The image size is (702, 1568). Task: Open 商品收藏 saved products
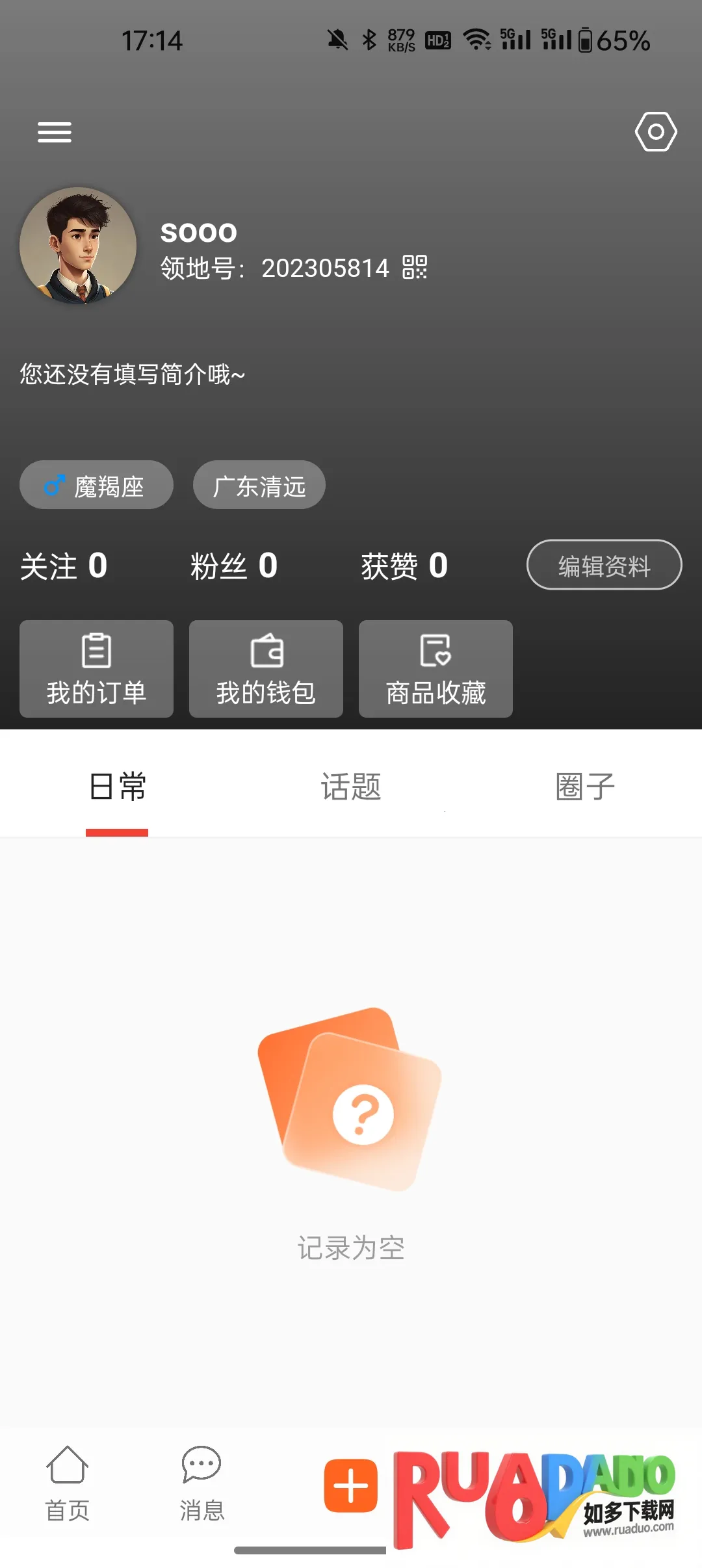coord(435,669)
